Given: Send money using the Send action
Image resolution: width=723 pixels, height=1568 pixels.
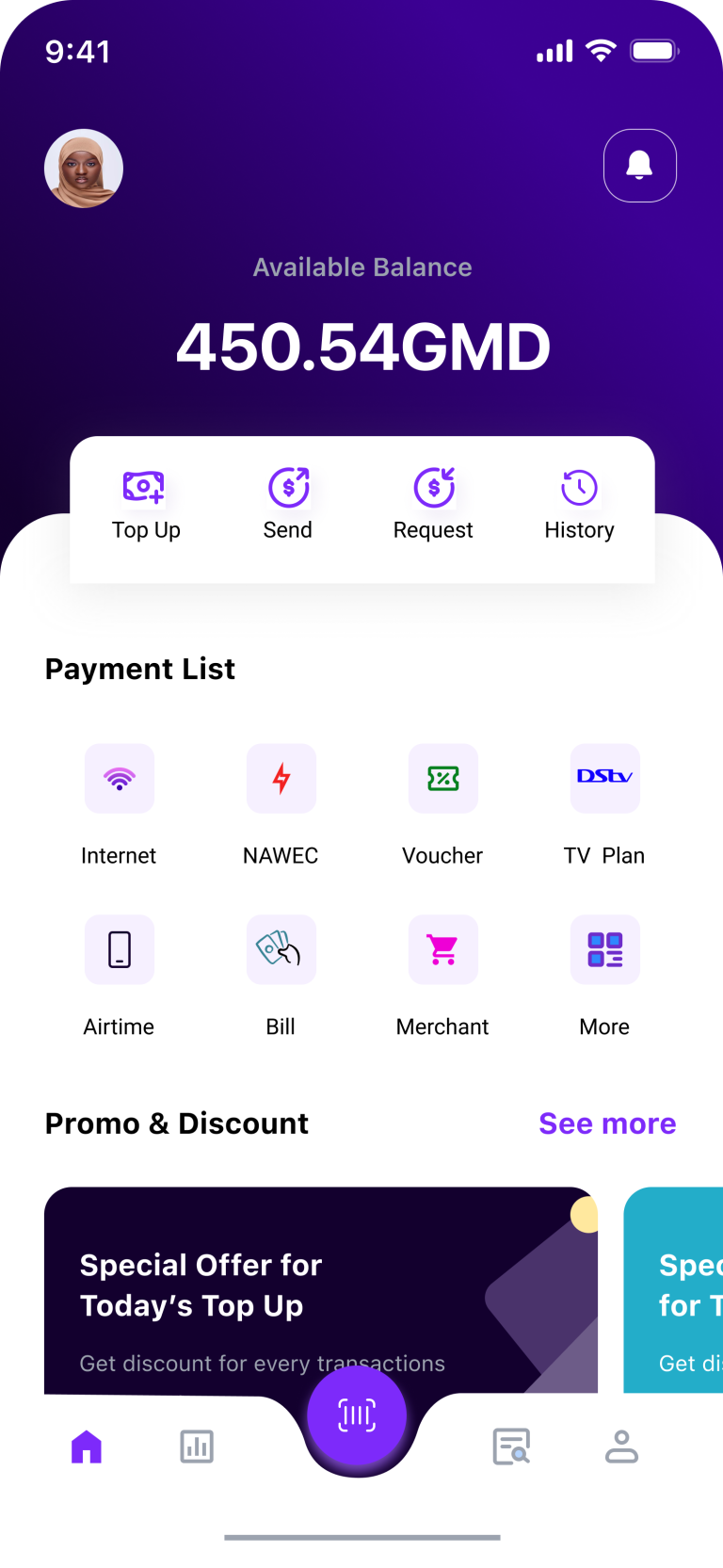Looking at the screenshot, I should coord(288,505).
